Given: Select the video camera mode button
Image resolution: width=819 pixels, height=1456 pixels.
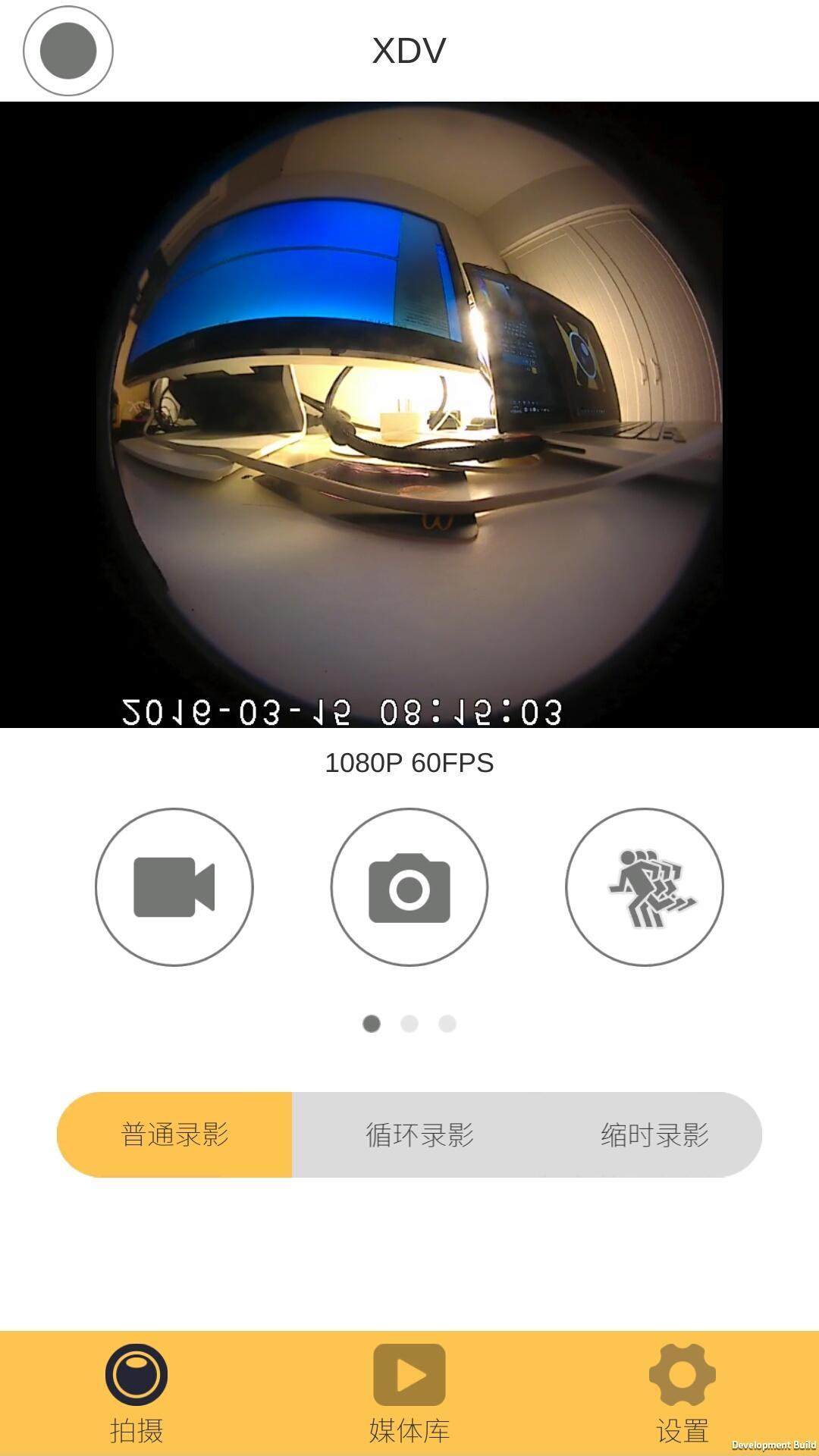Looking at the screenshot, I should tap(174, 886).
